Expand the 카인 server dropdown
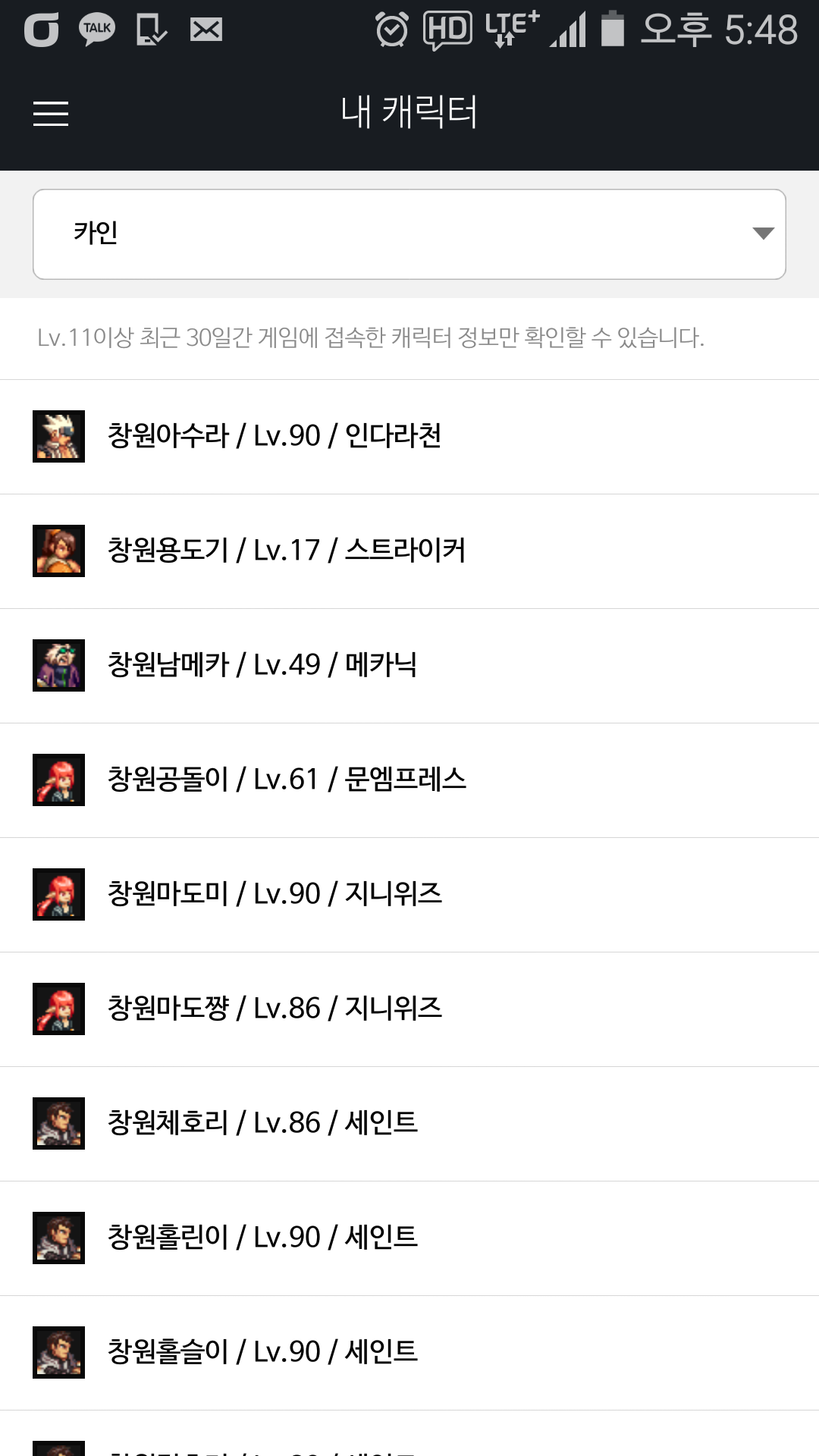 coord(409,234)
